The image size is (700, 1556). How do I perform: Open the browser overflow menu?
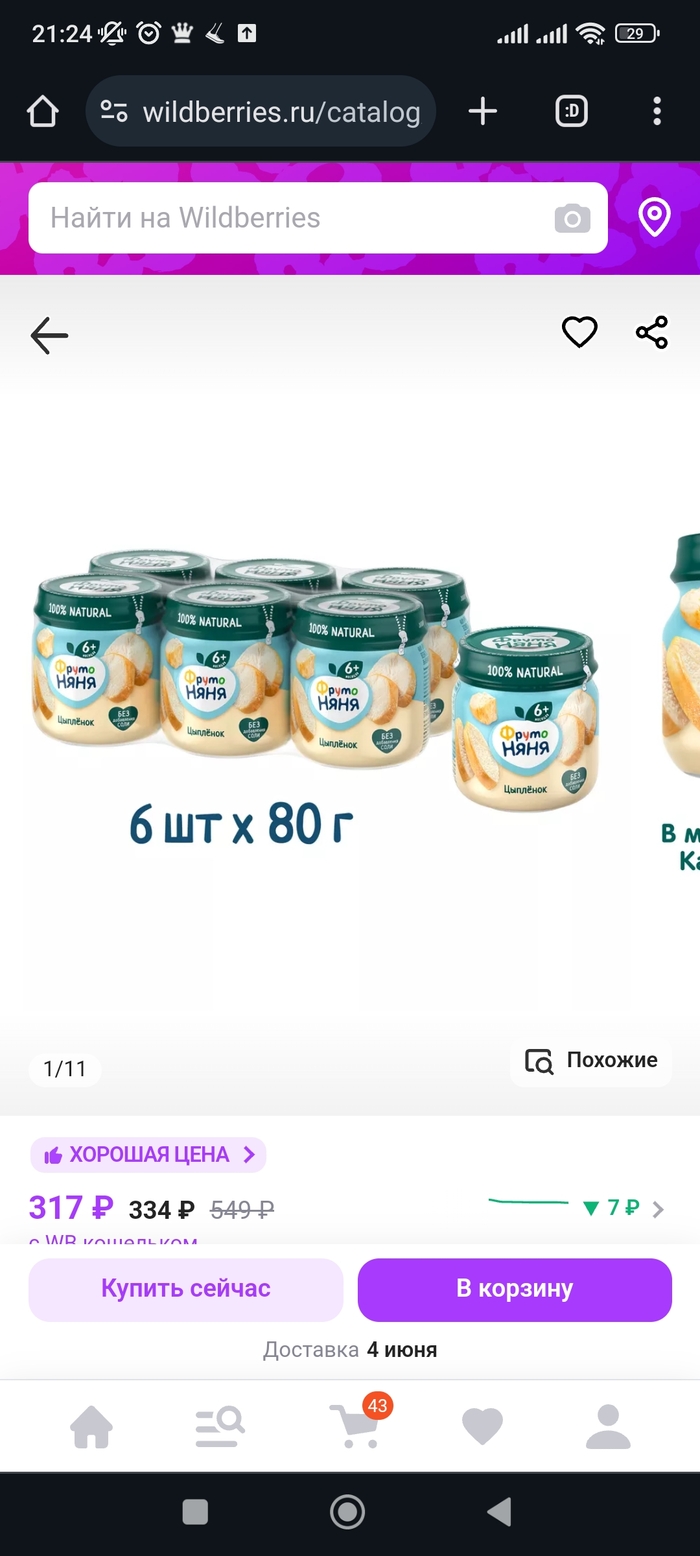pos(657,112)
